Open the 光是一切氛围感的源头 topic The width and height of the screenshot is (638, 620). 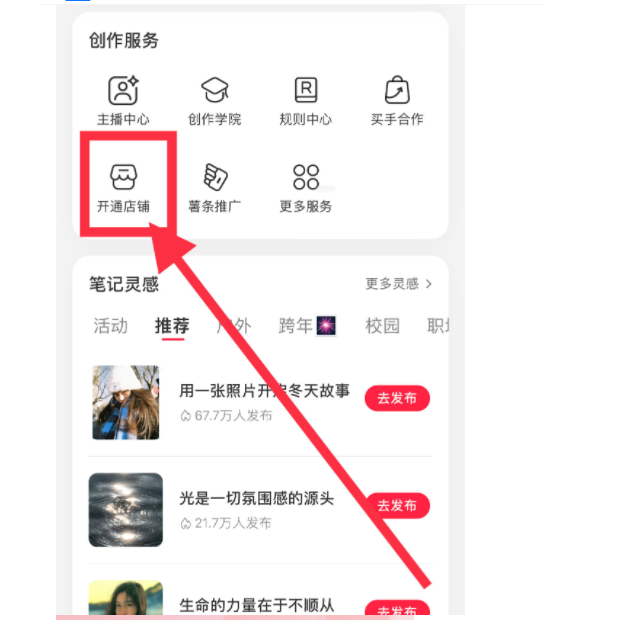pyautogui.click(x=254, y=497)
